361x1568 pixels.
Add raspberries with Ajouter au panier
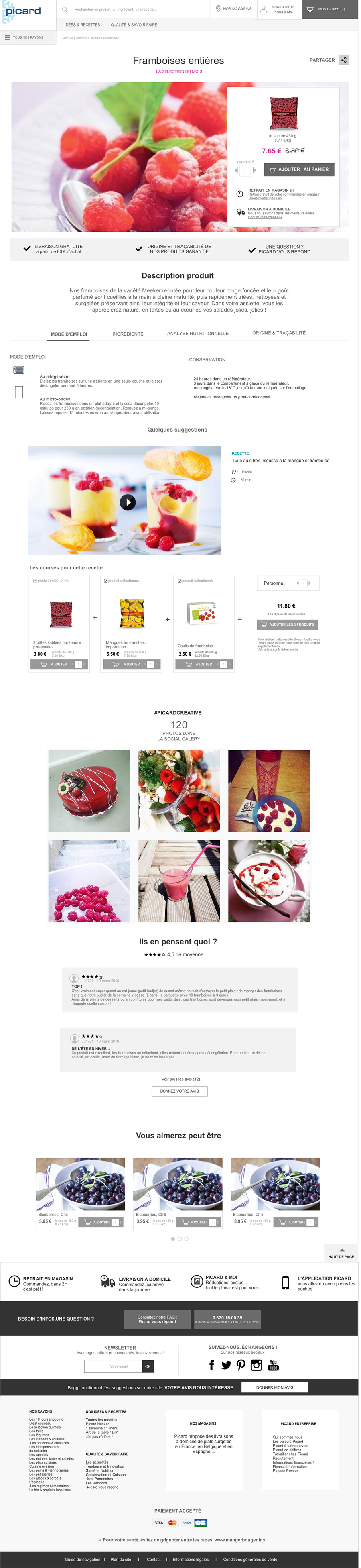coord(299,170)
